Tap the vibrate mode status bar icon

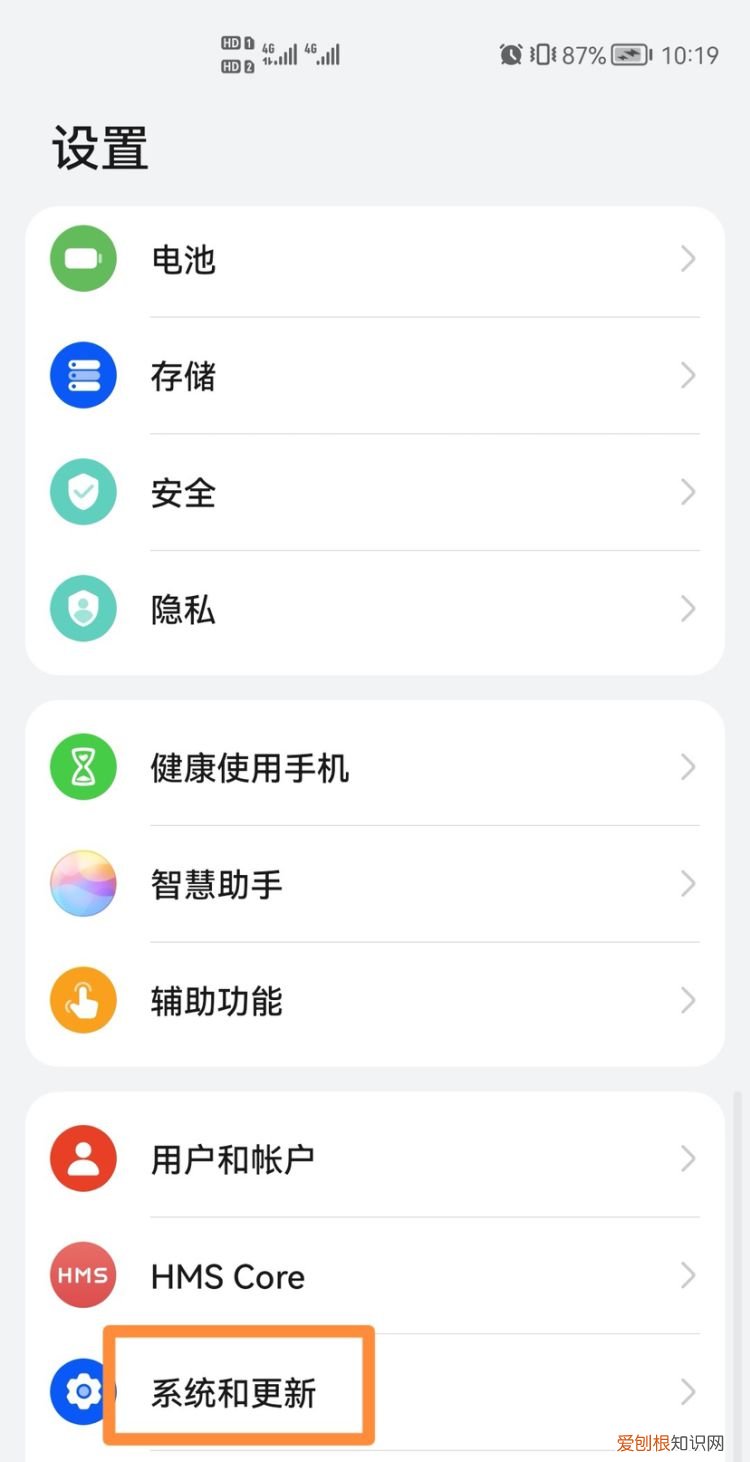point(542,55)
